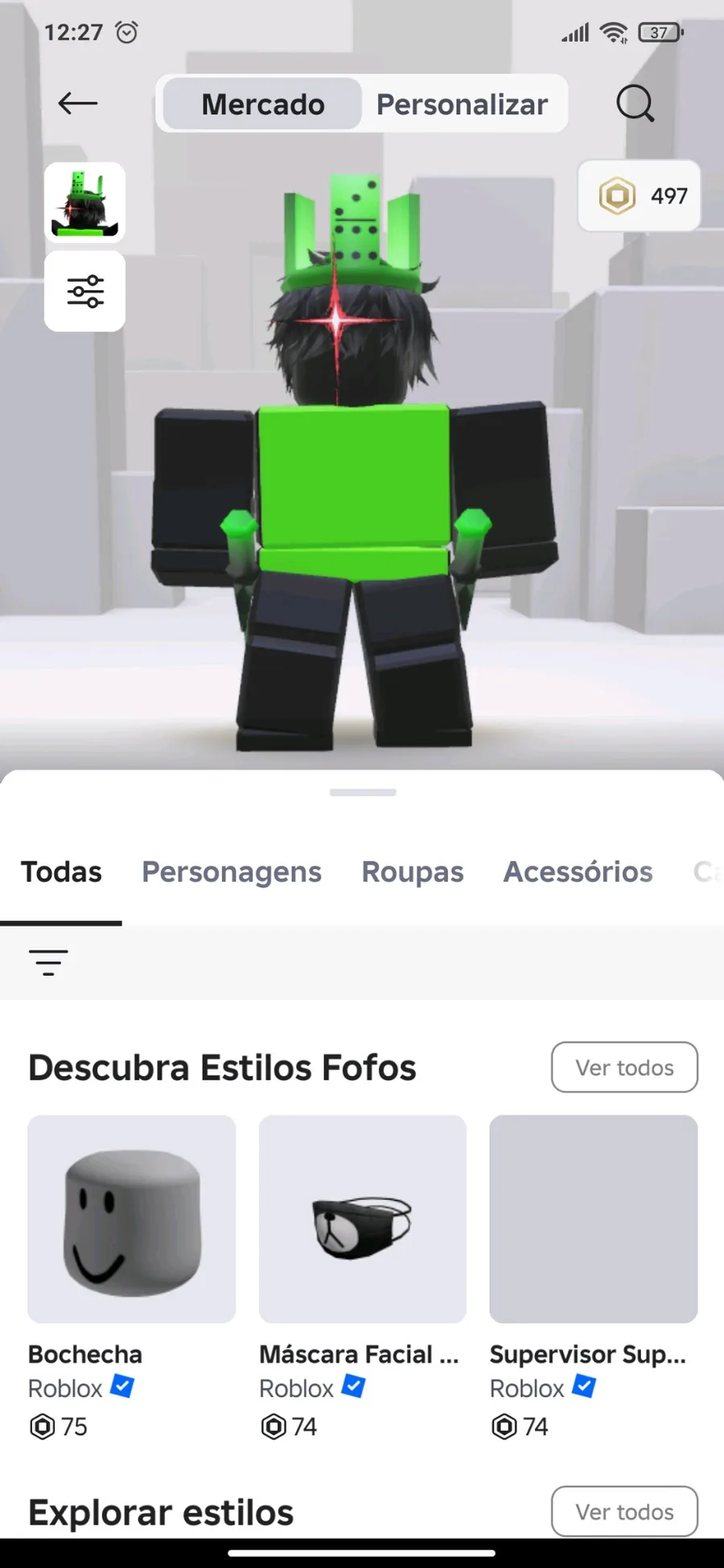Open the Bochecha item card
The image size is (724, 1568).
(x=132, y=1219)
